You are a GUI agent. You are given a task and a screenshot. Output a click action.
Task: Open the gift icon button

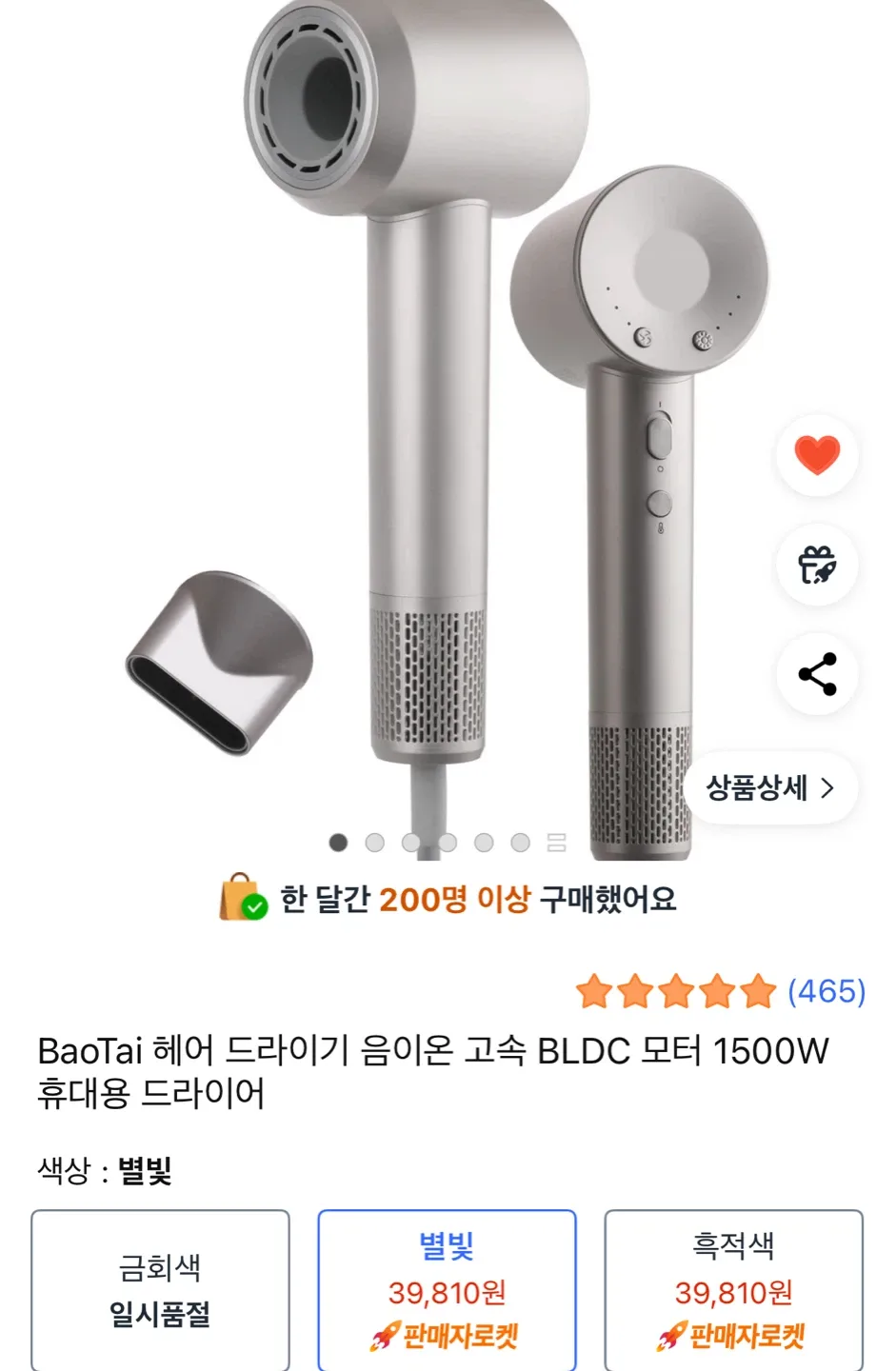point(817,565)
